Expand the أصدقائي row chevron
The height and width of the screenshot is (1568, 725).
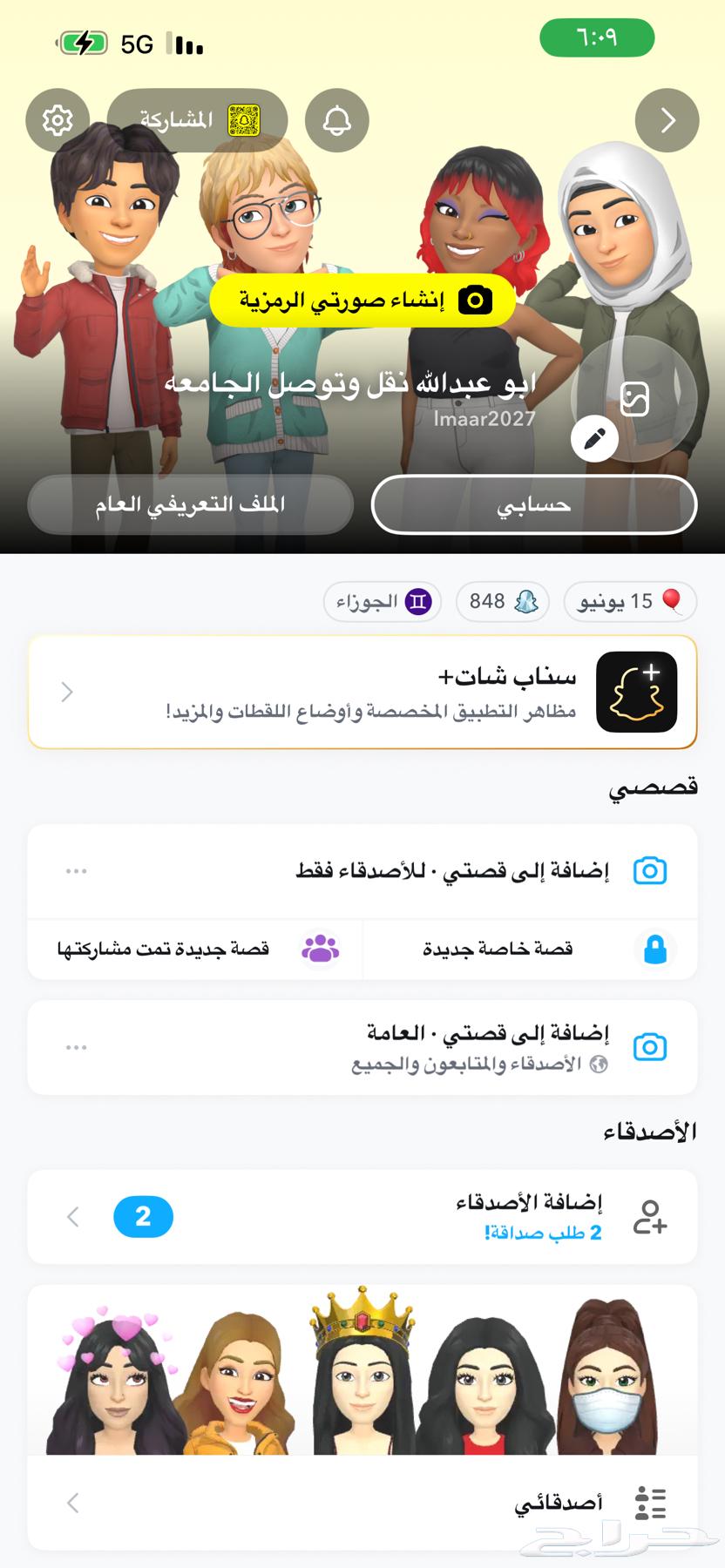coord(71,1504)
